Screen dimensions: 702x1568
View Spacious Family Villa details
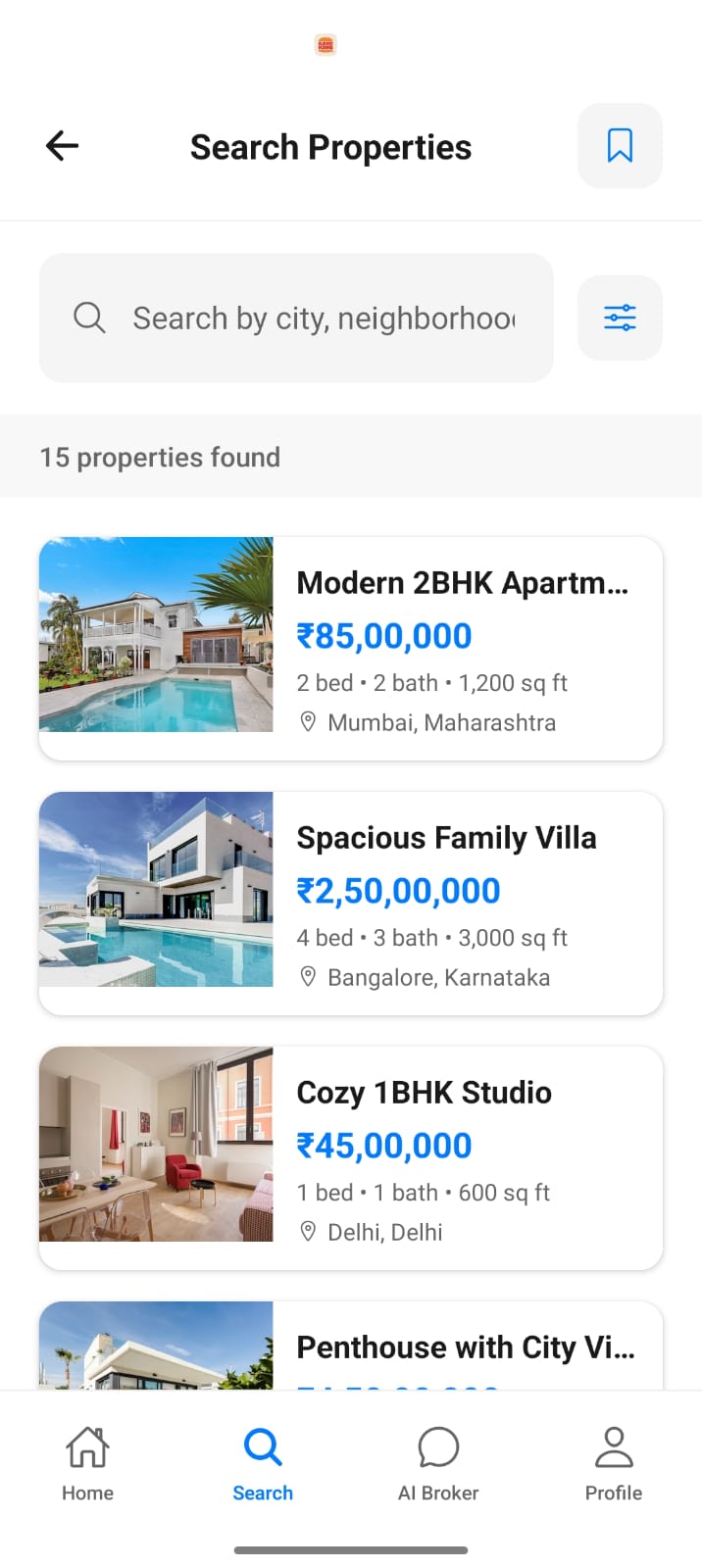tap(351, 903)
